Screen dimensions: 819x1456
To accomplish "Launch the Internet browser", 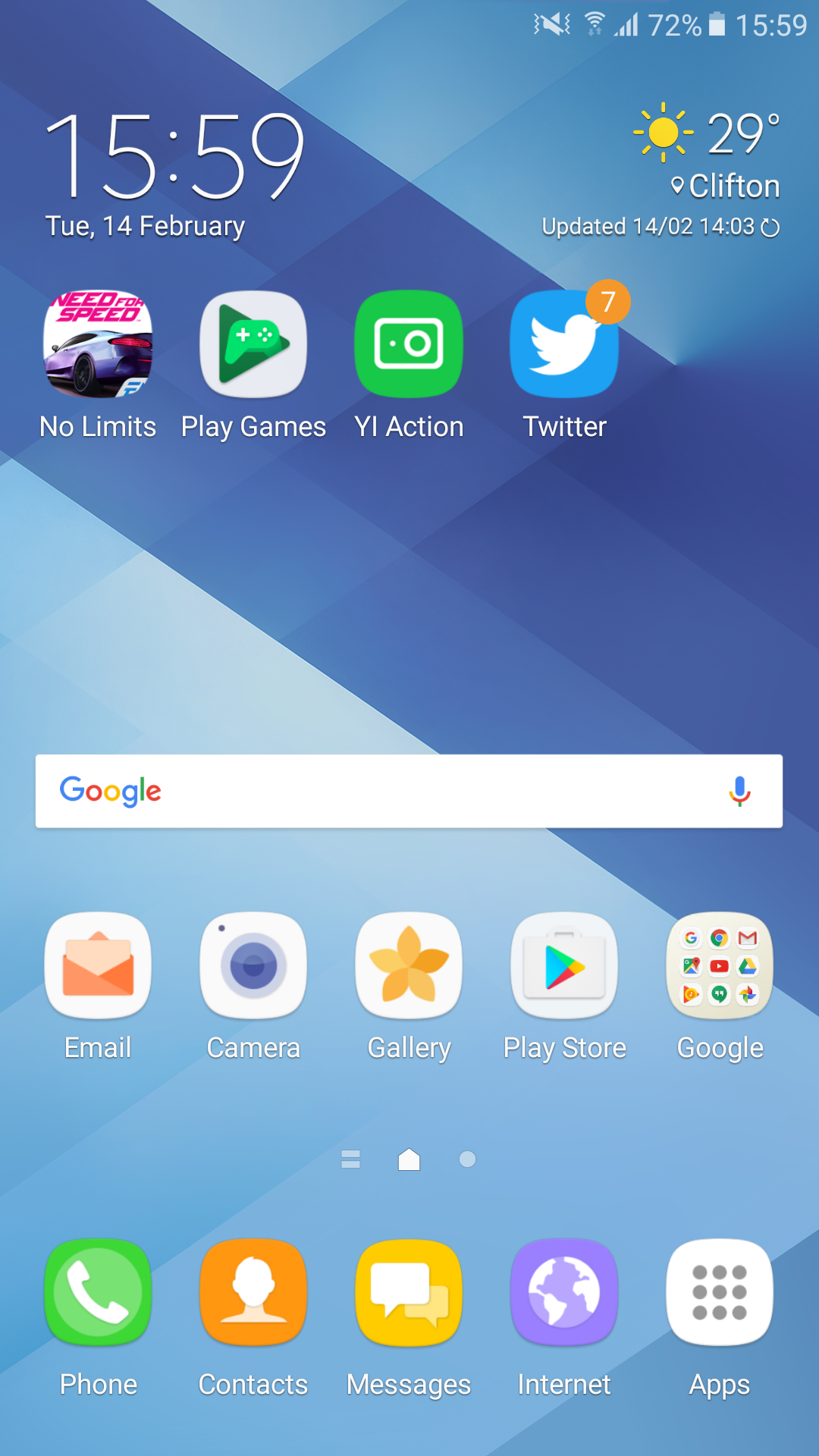I will (564, 1292).
